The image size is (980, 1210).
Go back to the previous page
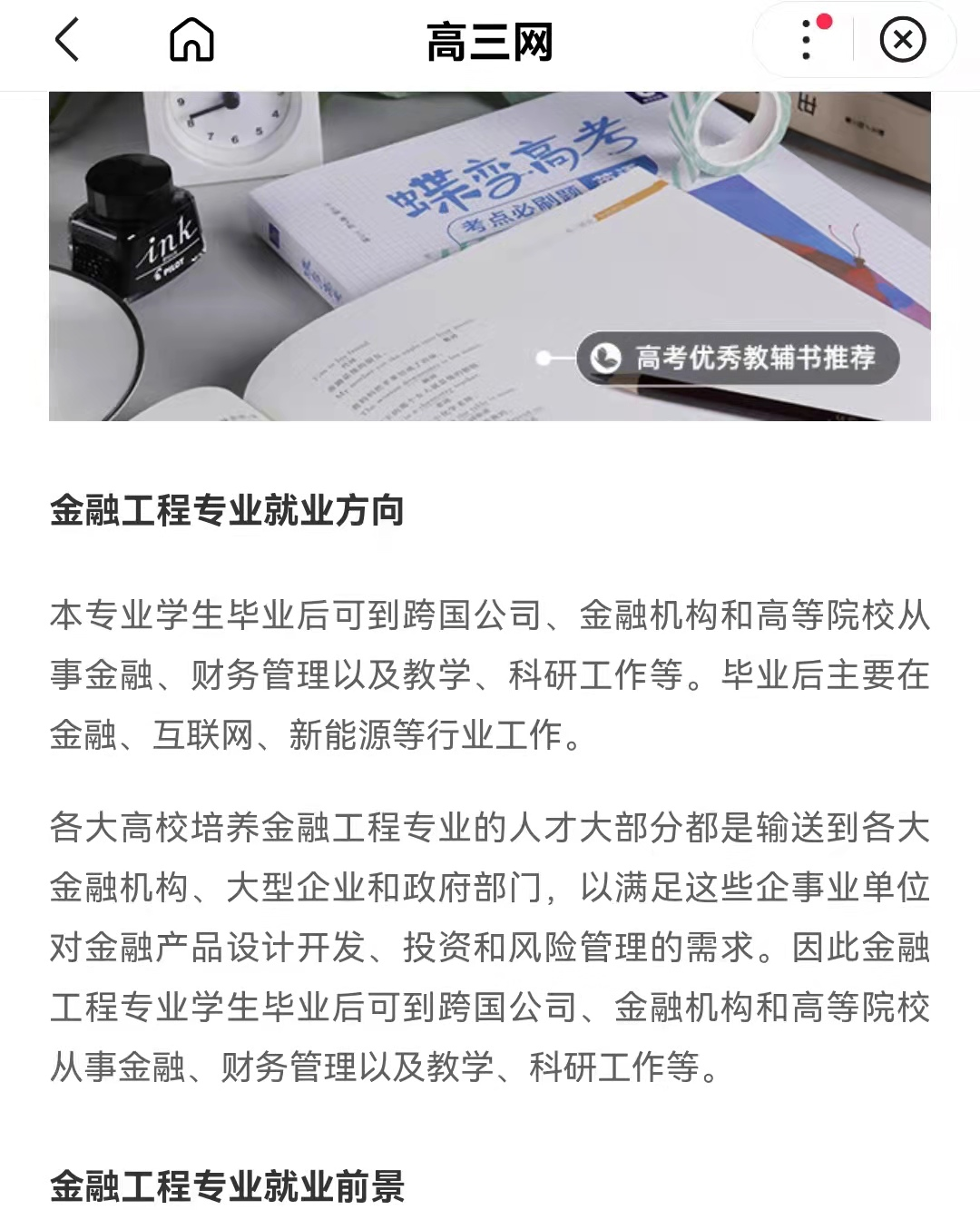click(x=68, y=41)
